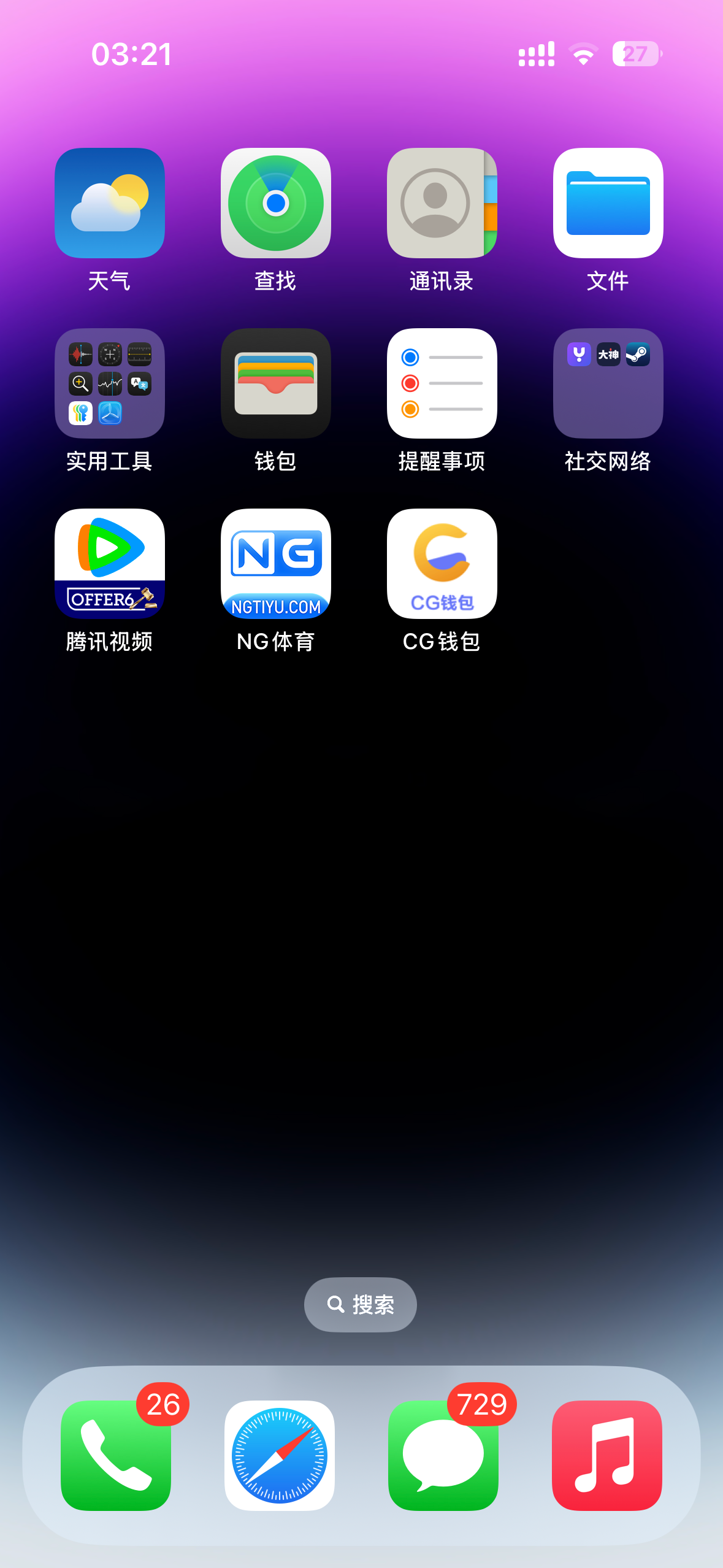Launch CG钱包 app
Image resolution: width=723 pixels, height=1568 pixels.
click(x=442, y=564)
